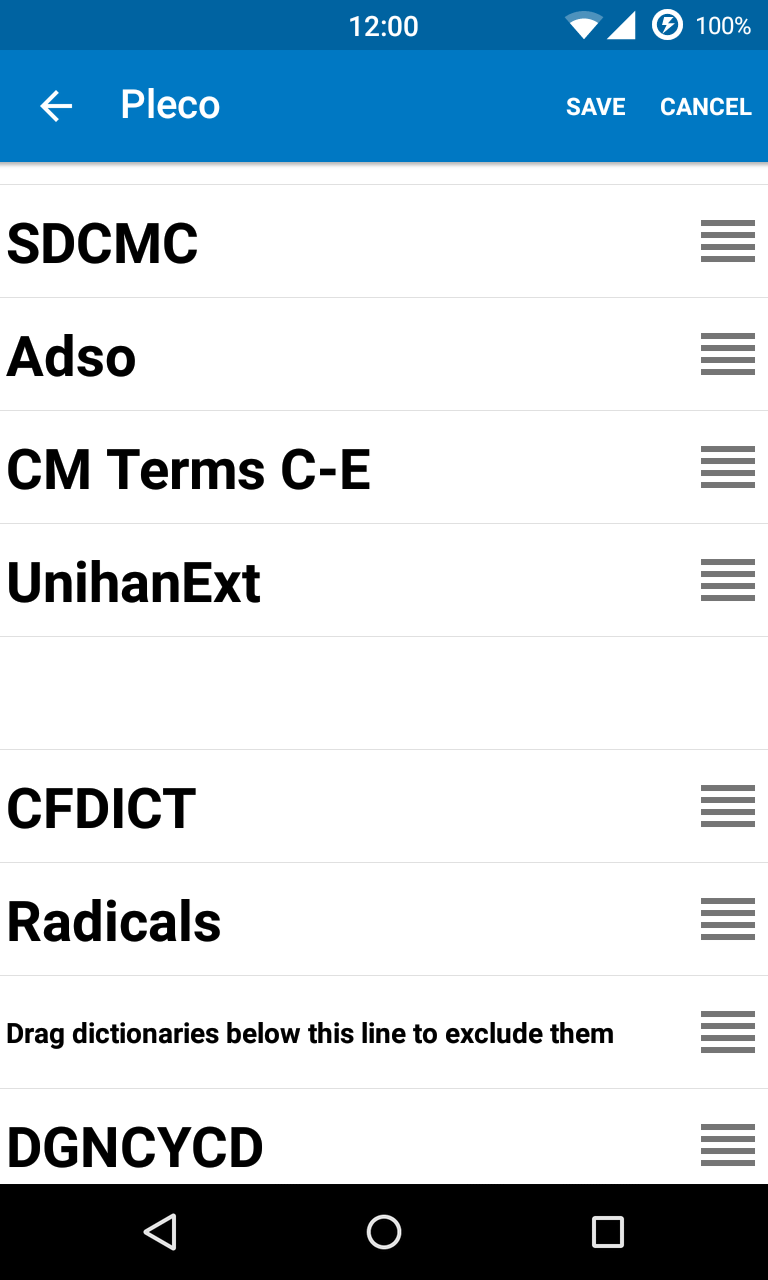Save the dictionary order
Image resolution: width=768 pixels, height=1280 pixels.
point(596,107)
